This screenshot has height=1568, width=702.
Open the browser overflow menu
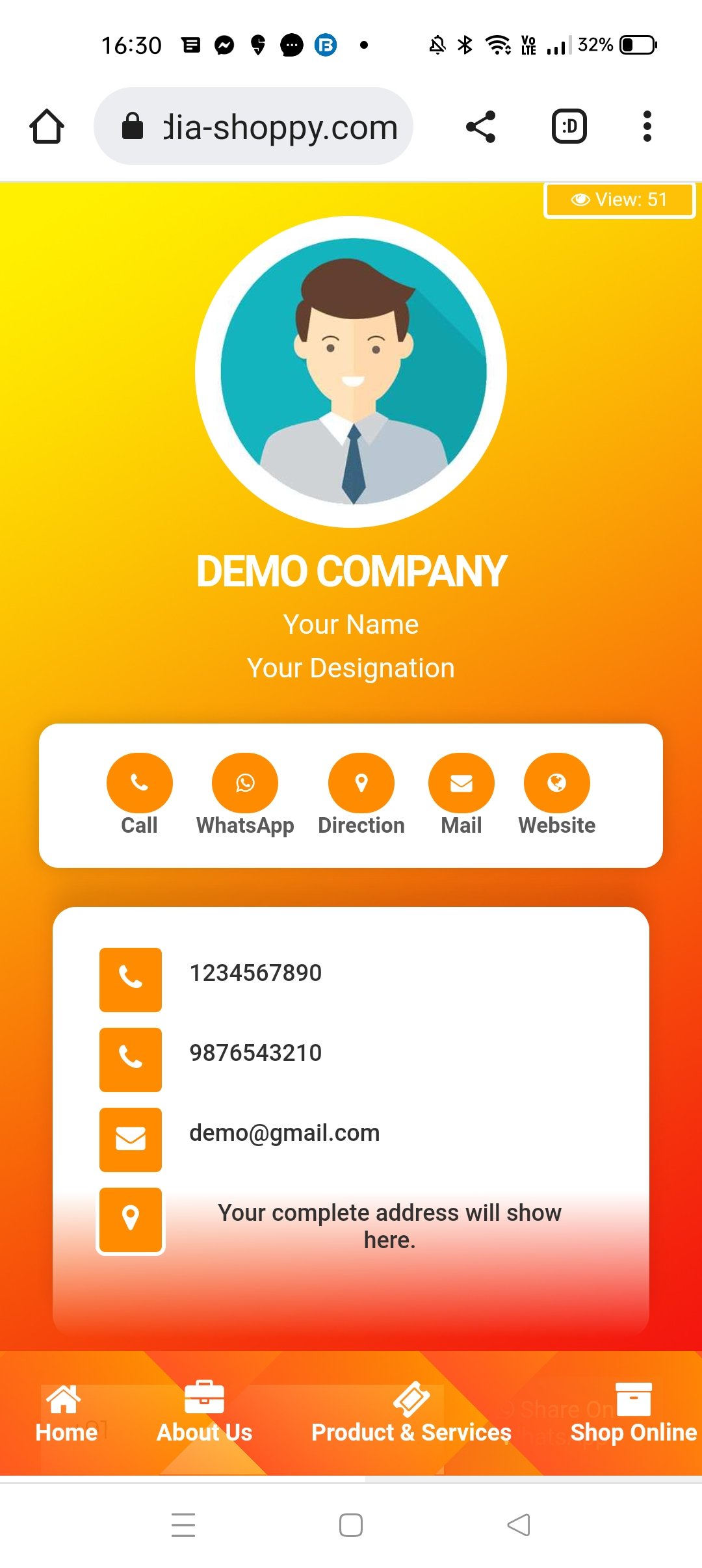(647, 126)
